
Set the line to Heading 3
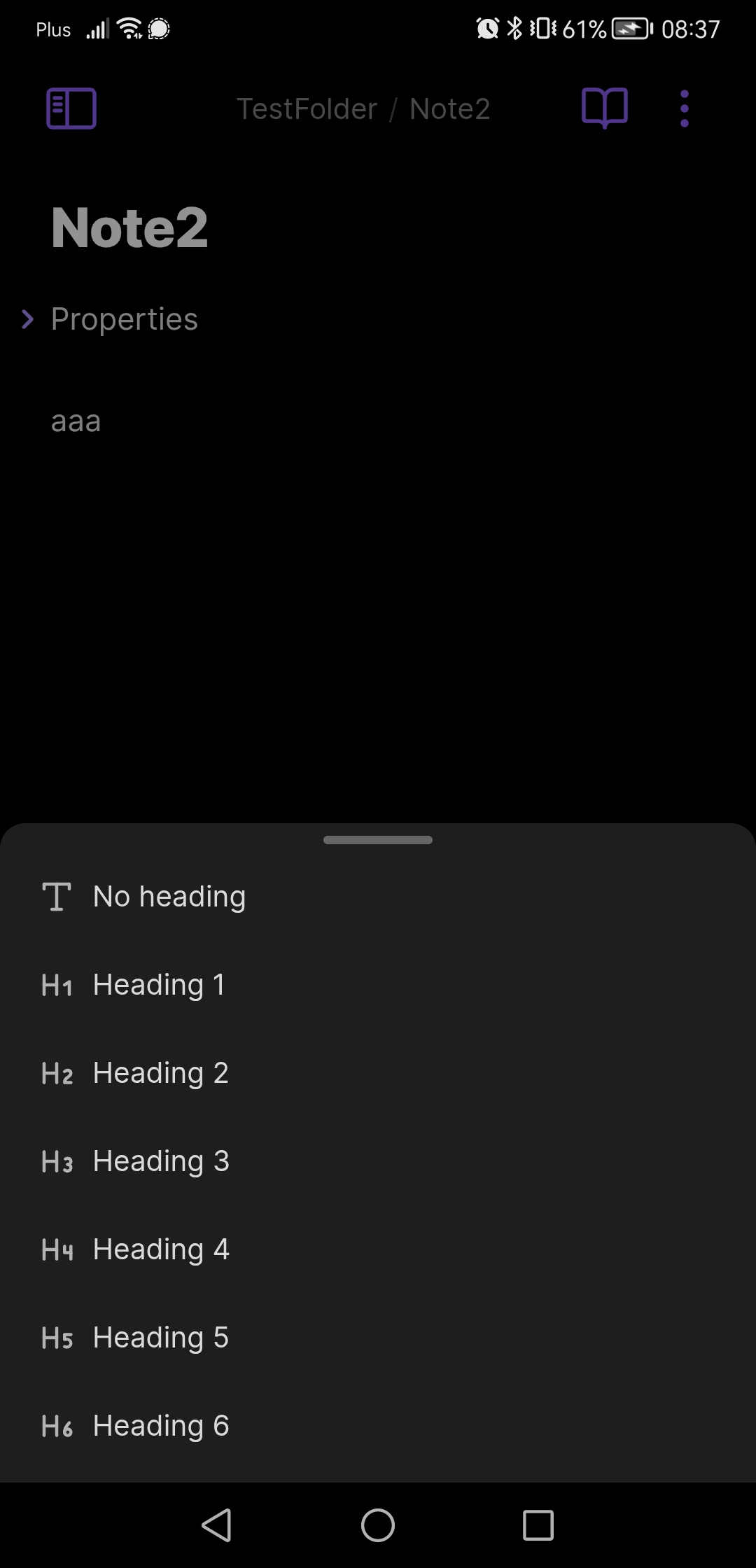click(378, 1161)
